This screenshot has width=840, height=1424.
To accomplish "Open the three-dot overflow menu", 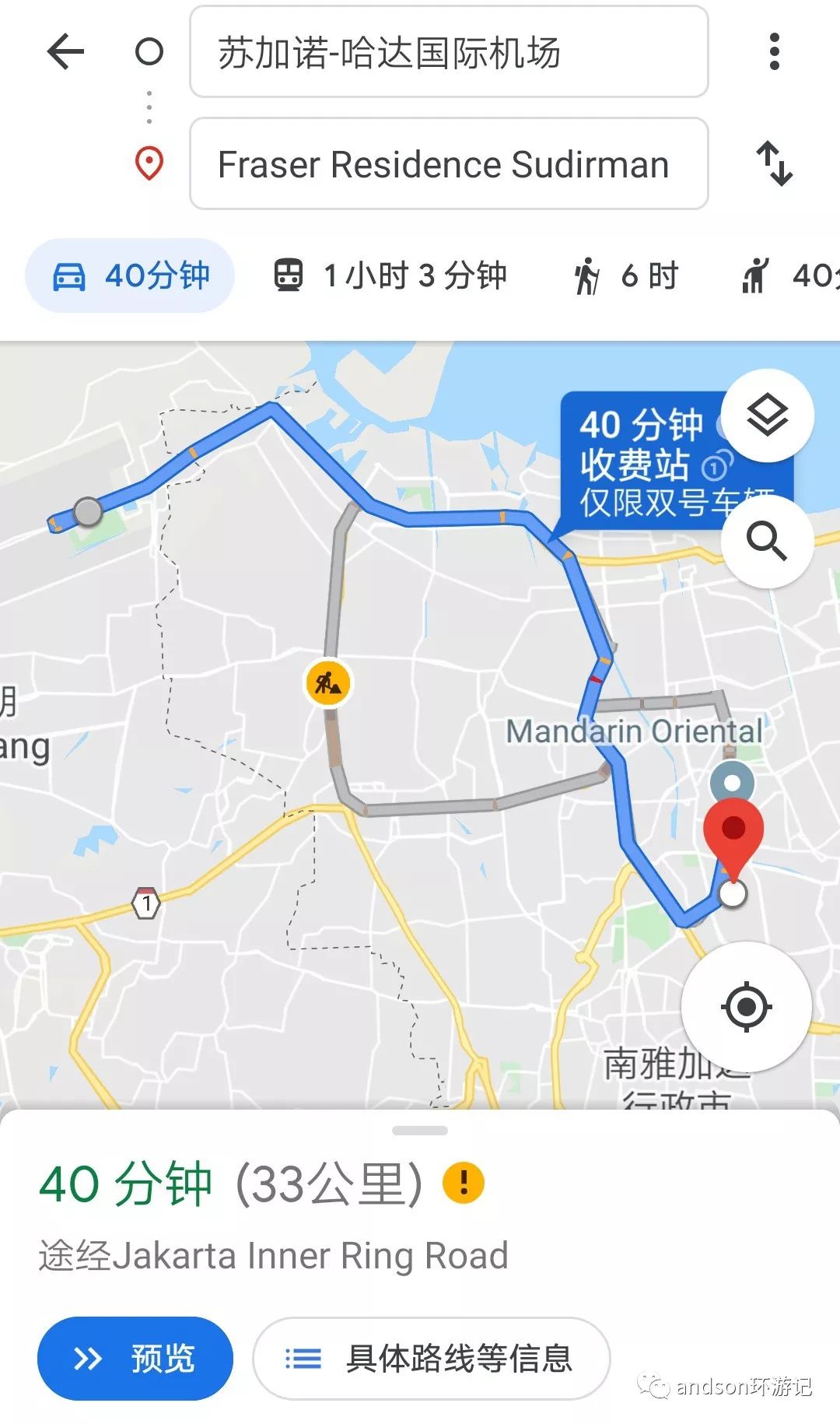I will tap(774, 50).
